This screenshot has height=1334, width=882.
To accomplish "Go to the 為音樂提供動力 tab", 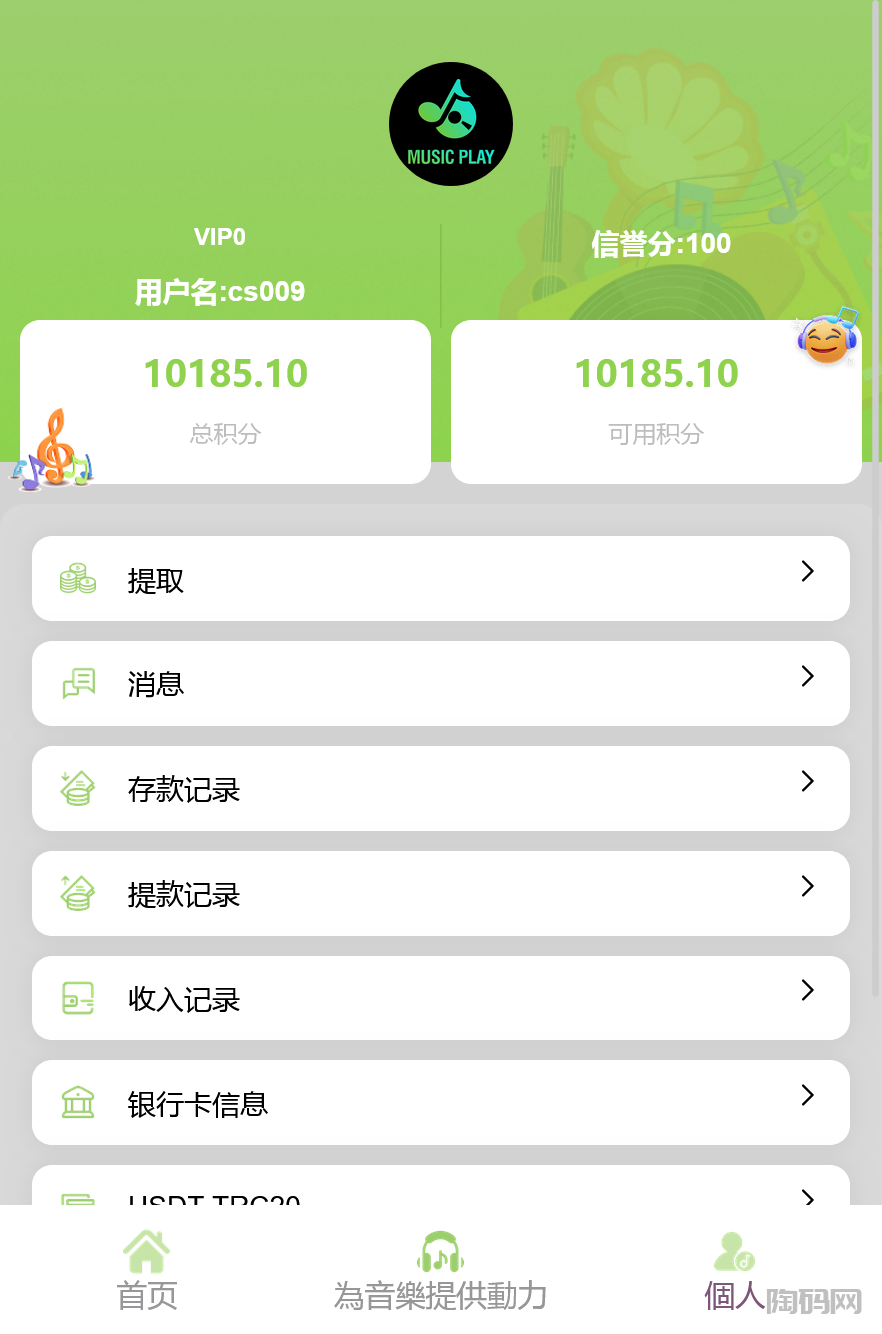I will [440, 1271].
